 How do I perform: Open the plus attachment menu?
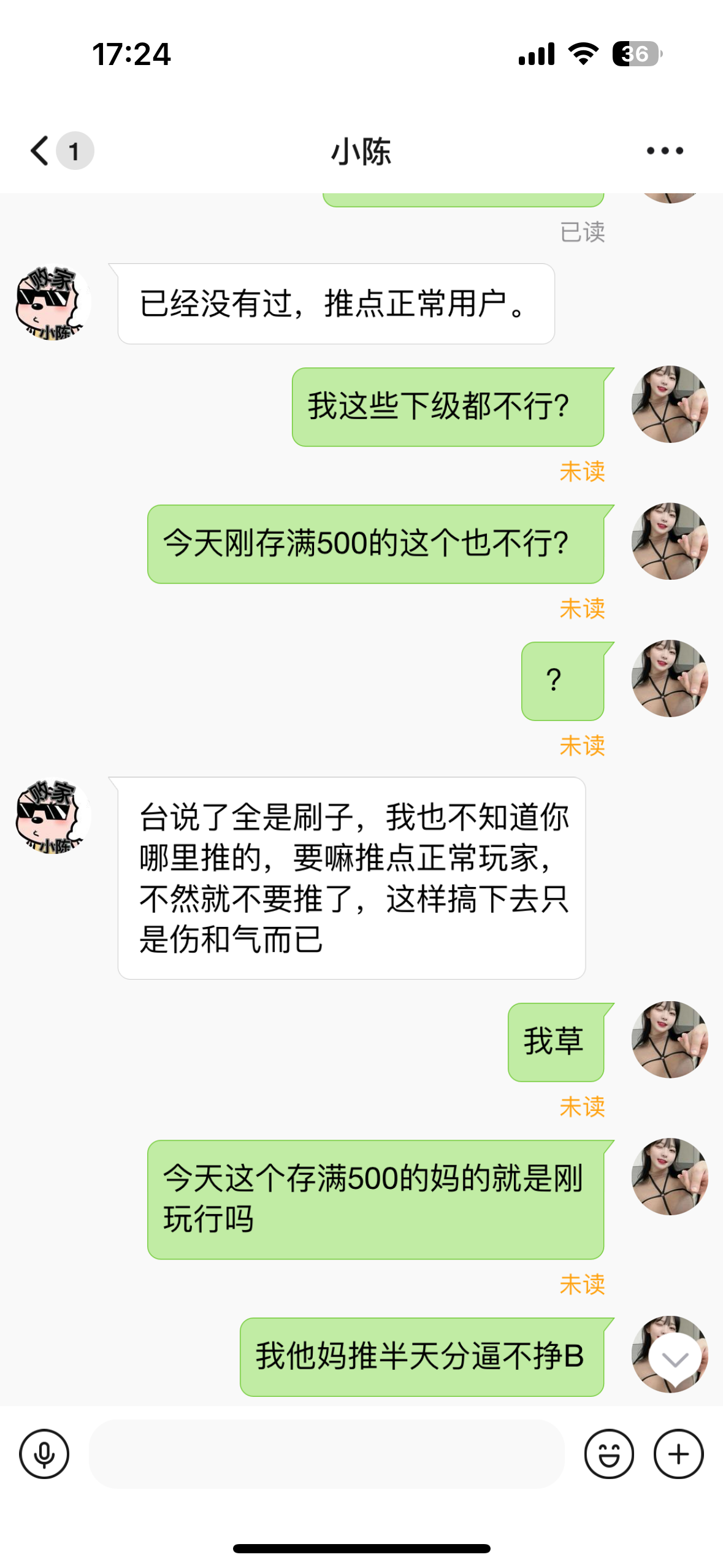tap(678, 1454)
